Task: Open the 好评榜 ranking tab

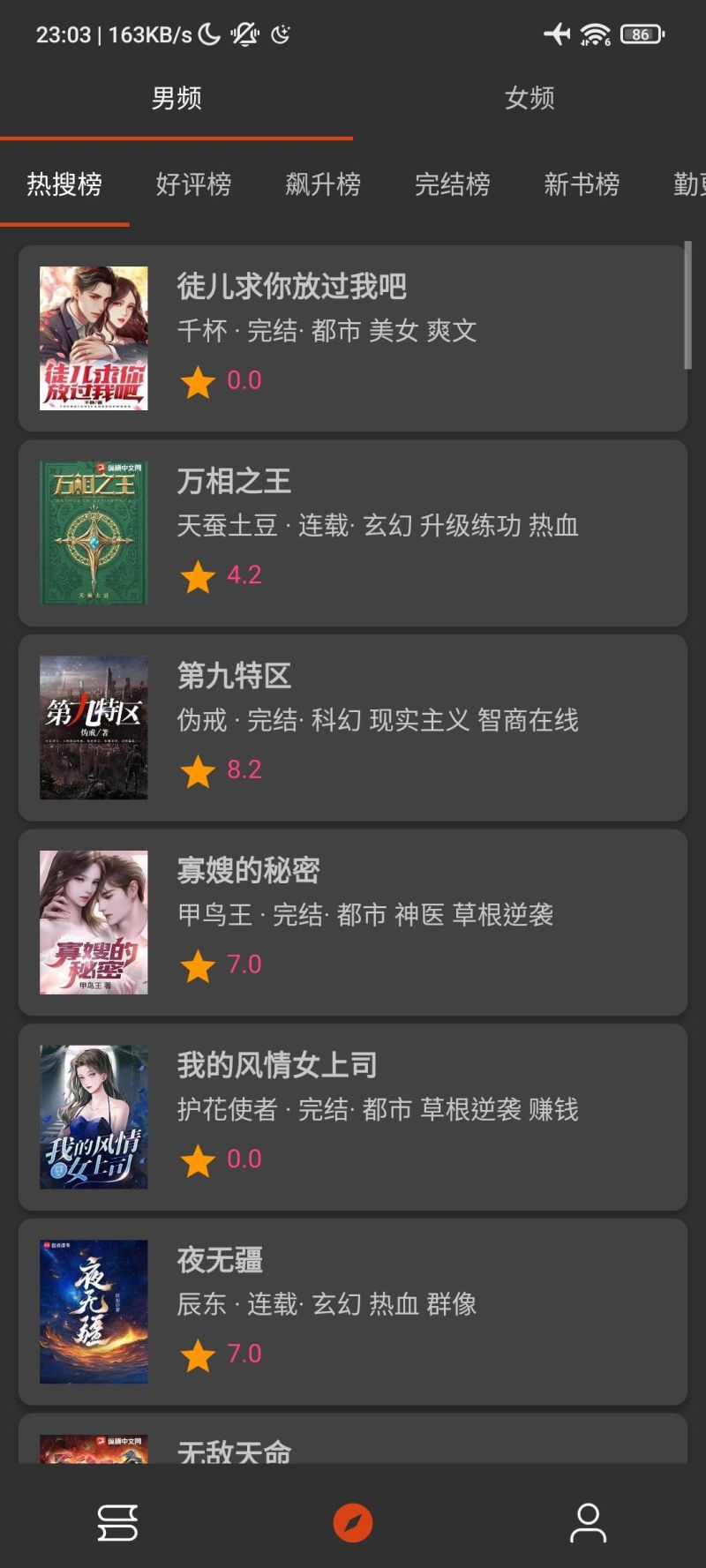Action: point(193,184)
